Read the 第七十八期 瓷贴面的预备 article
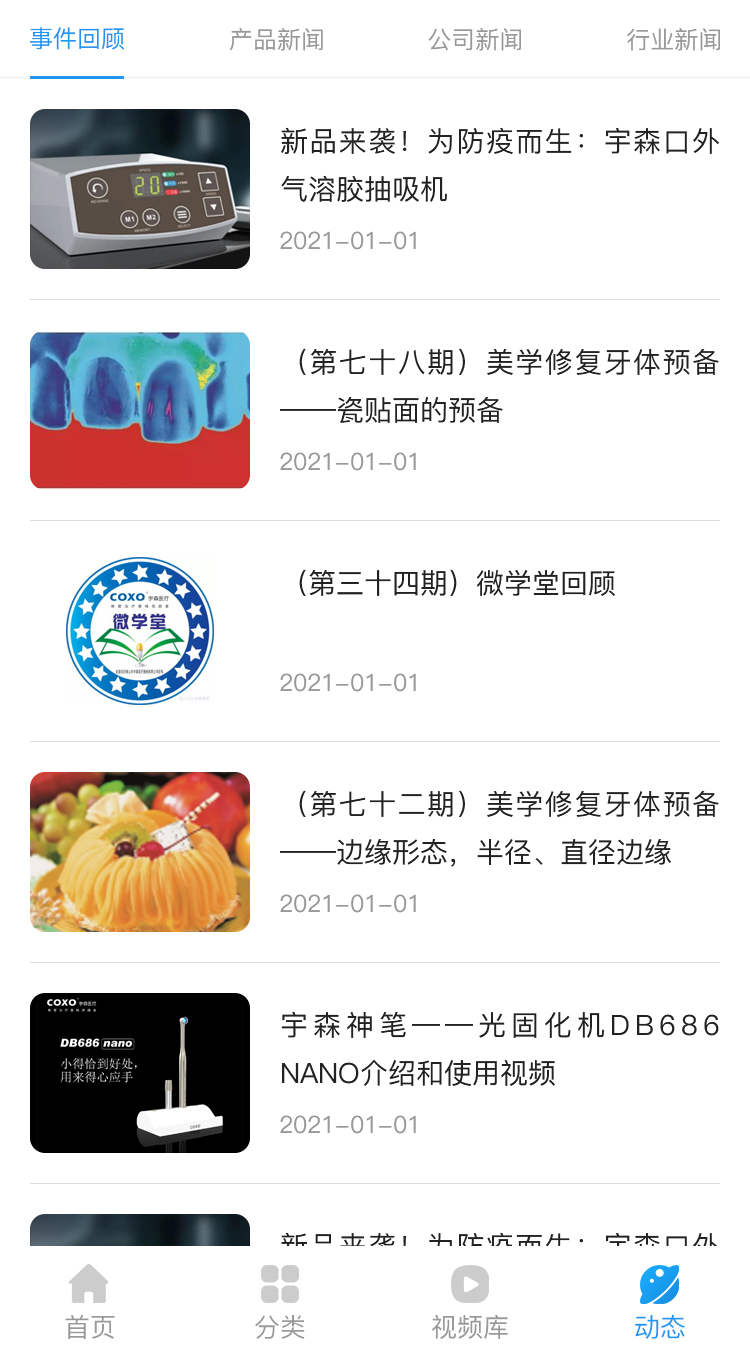Image resolution: width=750 pixels, height=1356 pixels. click(x=498, y=386)
